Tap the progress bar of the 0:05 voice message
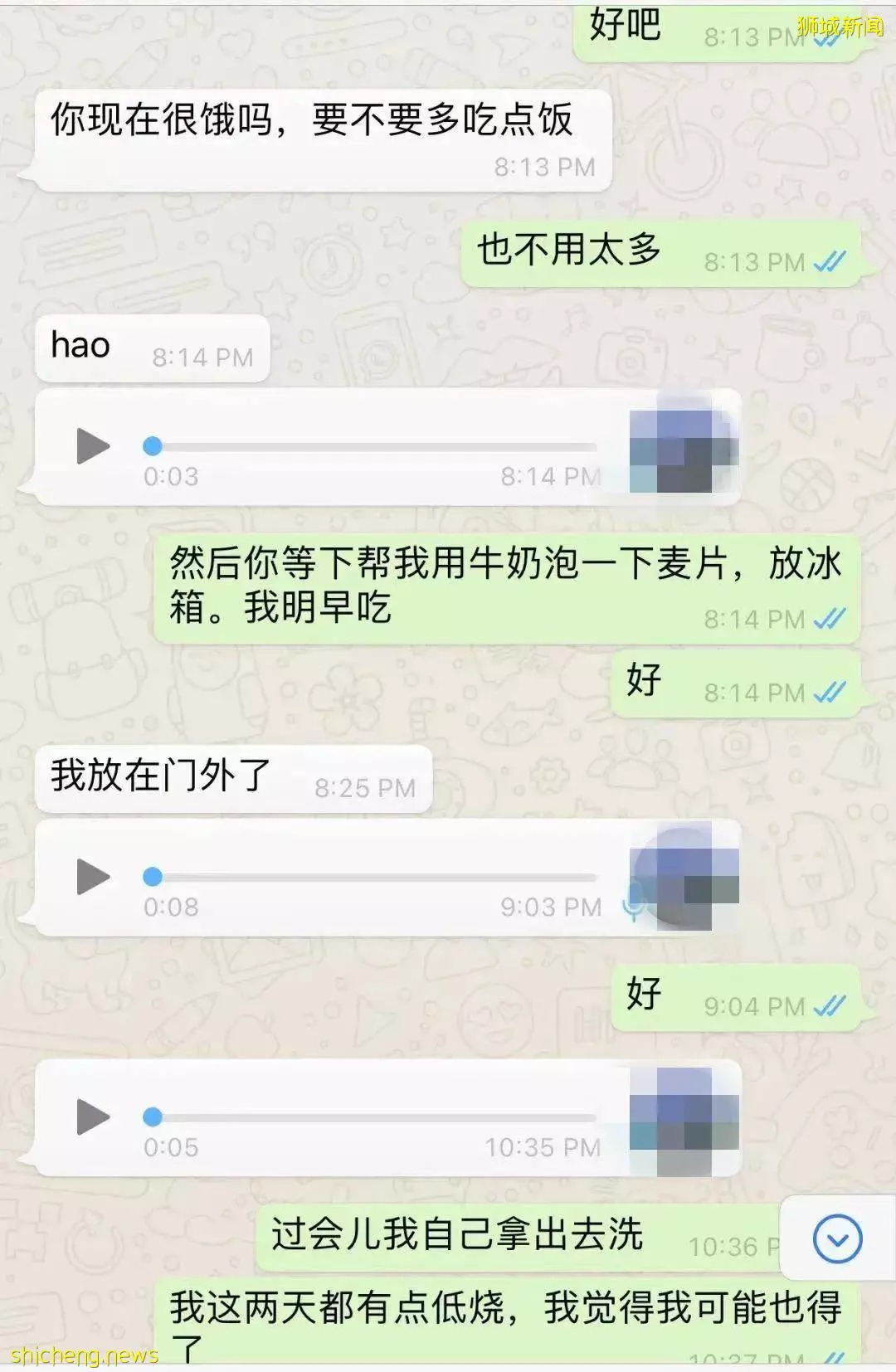This screenshot has height=1372, width=896. (x=373, y=1118)
